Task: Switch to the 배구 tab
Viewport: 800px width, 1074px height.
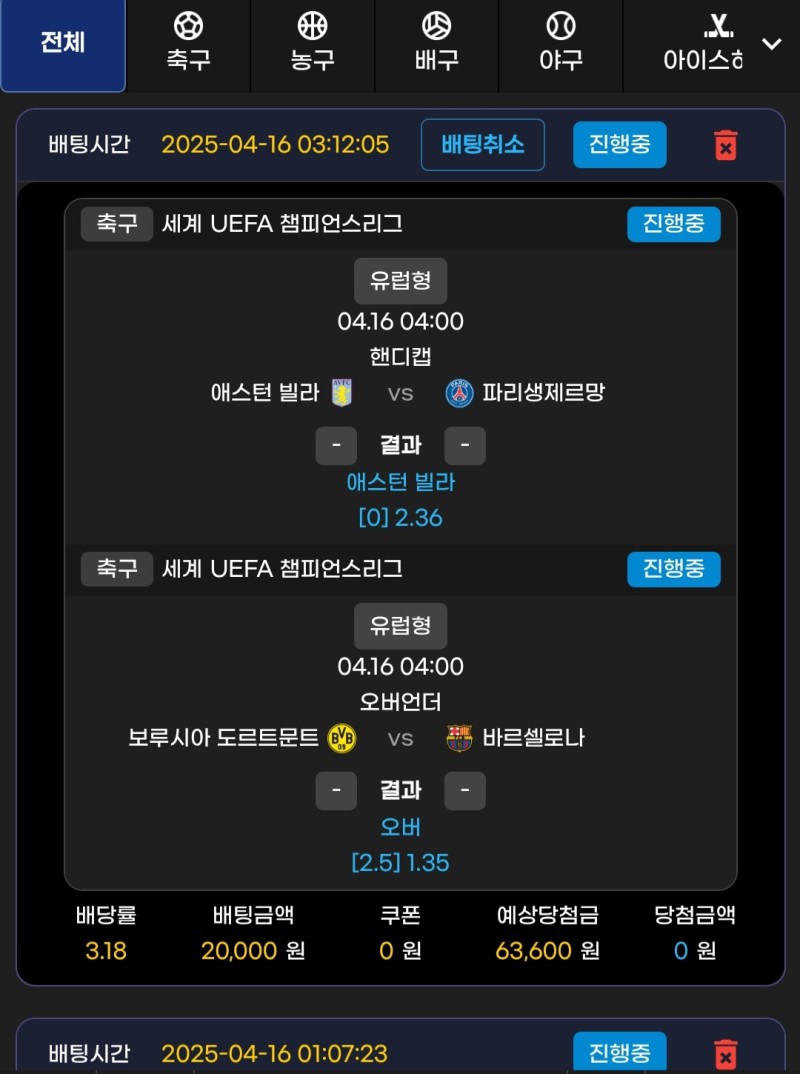Action: 436,43
